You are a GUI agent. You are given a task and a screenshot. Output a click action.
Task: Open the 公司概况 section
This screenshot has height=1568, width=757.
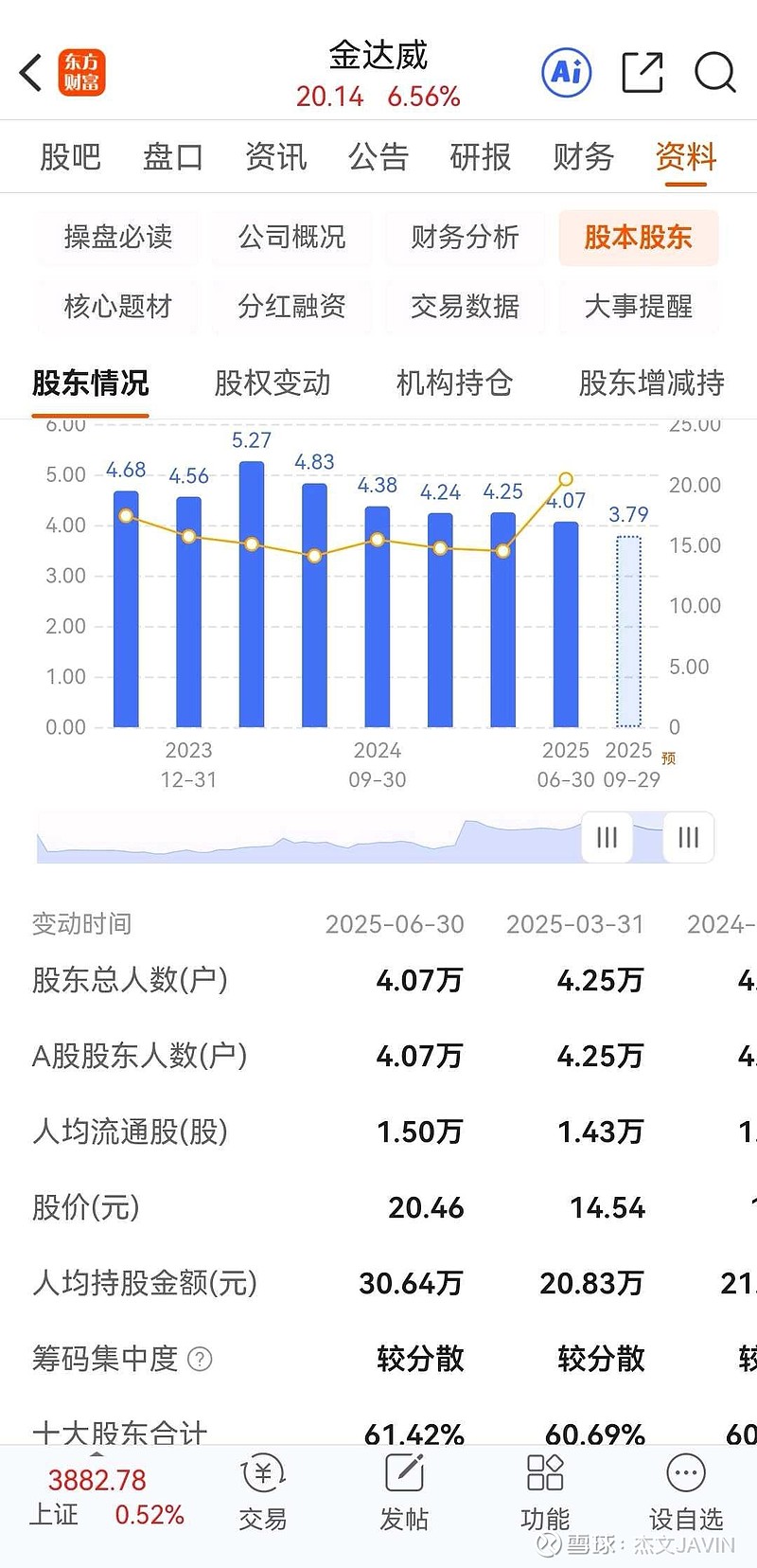[x=291, y=237]
